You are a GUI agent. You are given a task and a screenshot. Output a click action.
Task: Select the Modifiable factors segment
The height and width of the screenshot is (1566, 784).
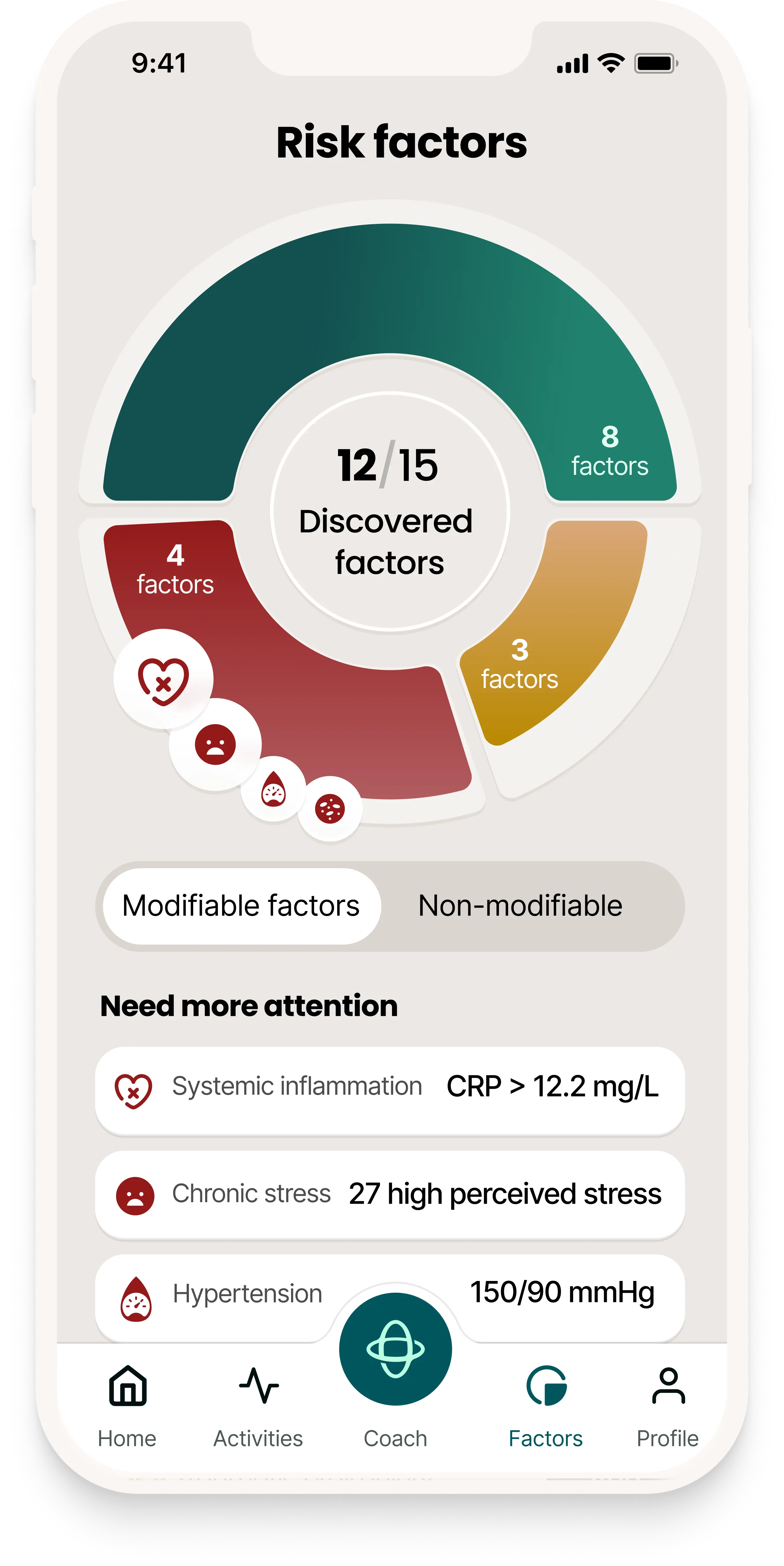(241, 906)
